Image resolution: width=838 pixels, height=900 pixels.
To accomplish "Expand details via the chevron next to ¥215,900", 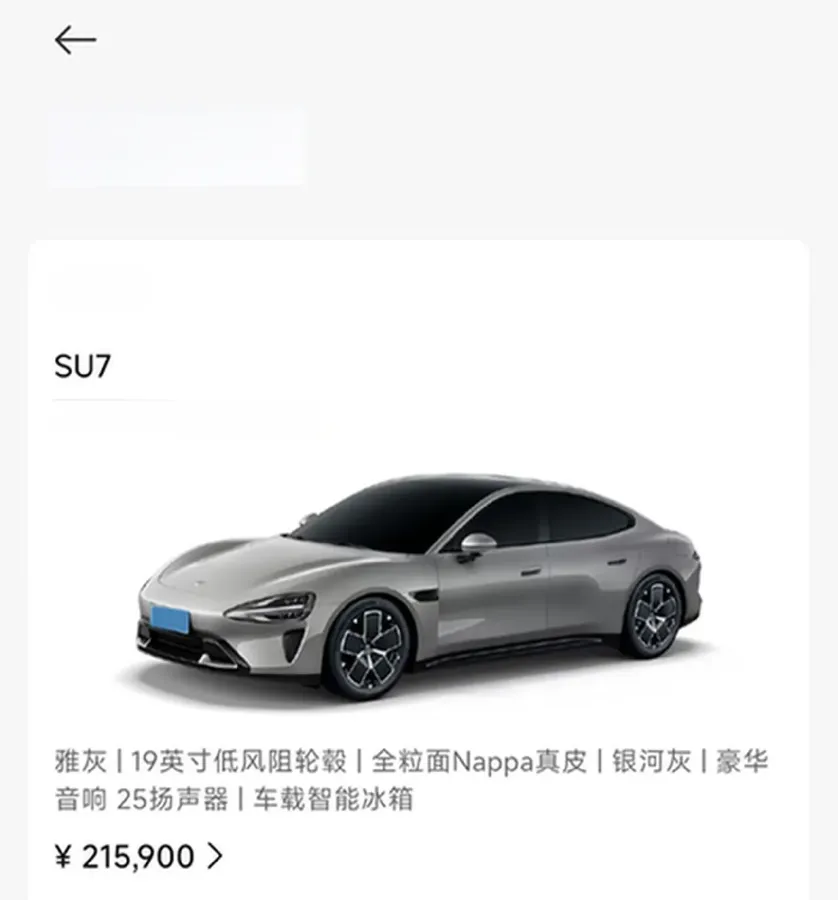I will coord(213,858).
